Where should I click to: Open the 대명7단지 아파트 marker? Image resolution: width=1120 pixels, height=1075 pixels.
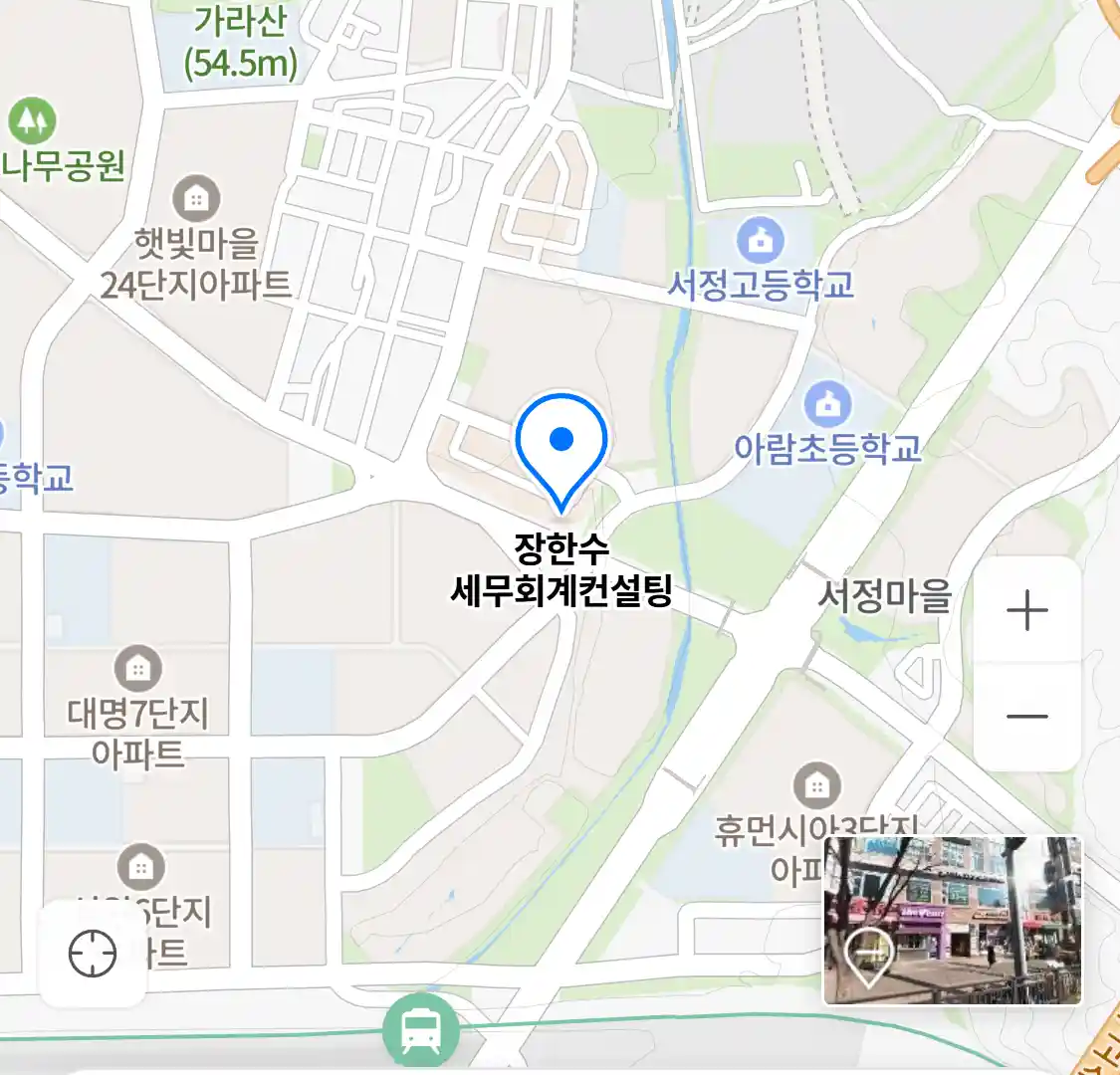(x=138, y=668)
